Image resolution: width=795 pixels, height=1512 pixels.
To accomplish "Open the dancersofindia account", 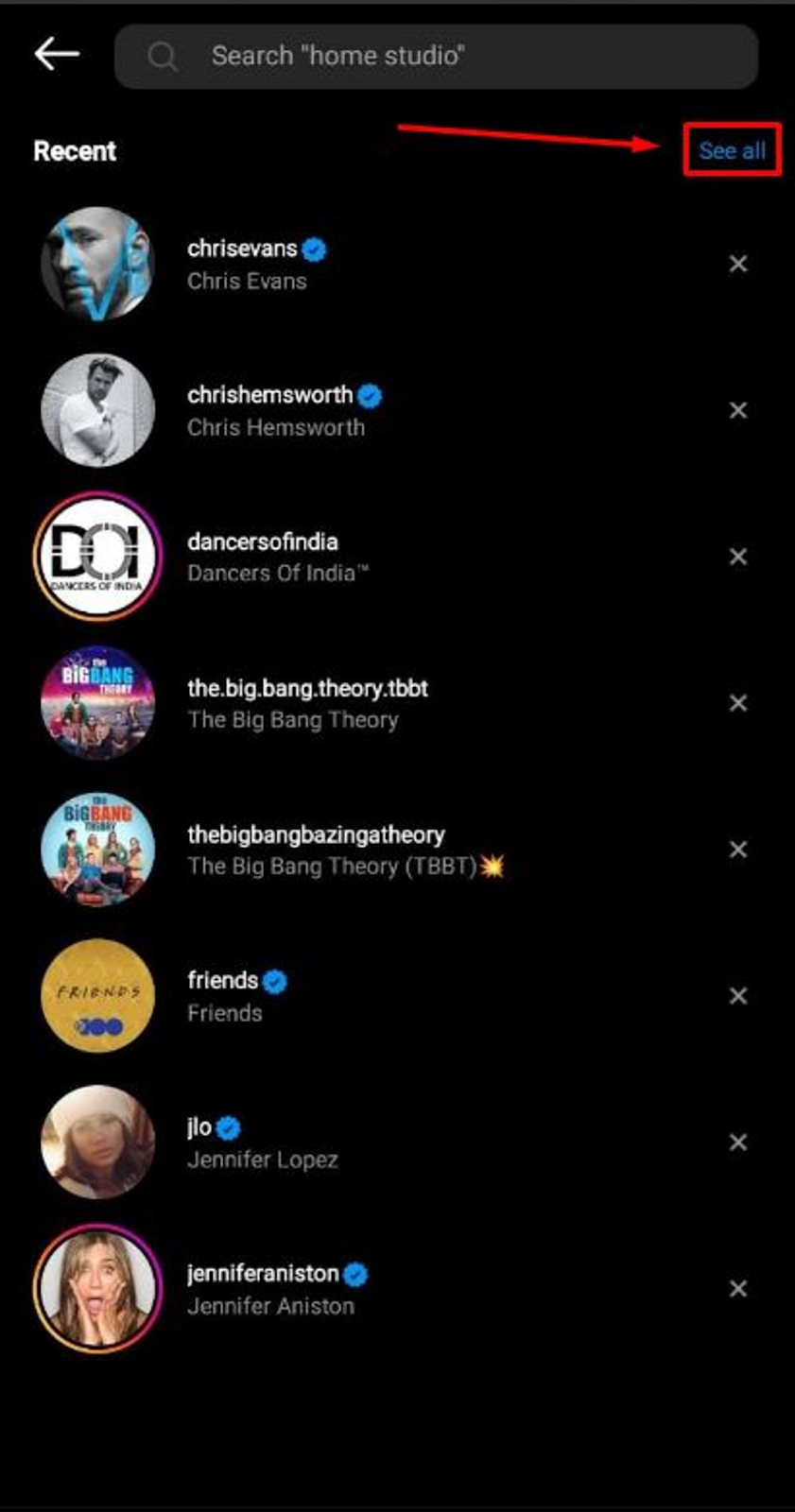I will click(x=263, y=557).
